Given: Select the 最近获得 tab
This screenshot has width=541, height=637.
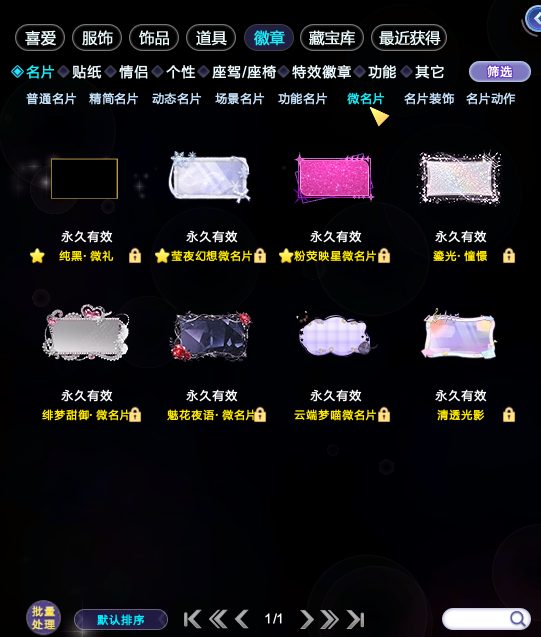Looking at the screenshot, I should pyautogui.click(x=409, y=38).
